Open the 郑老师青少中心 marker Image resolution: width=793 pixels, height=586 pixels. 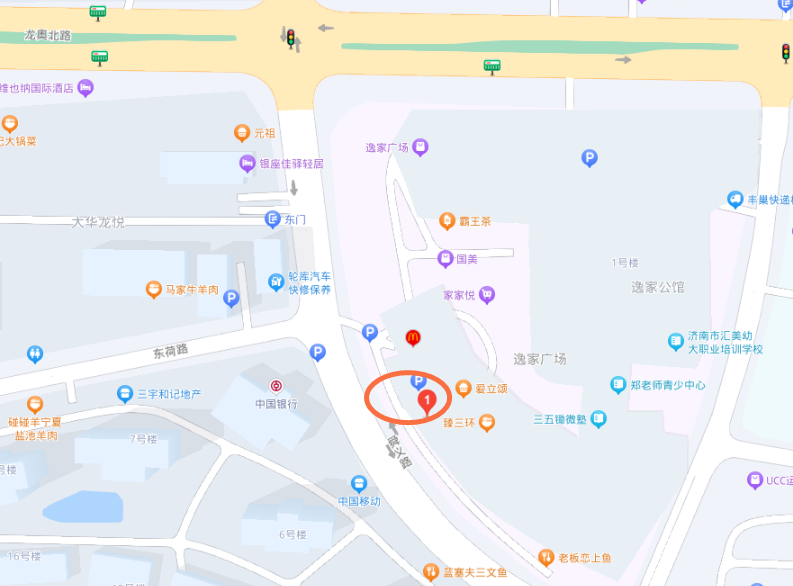(x=619, y=384)
